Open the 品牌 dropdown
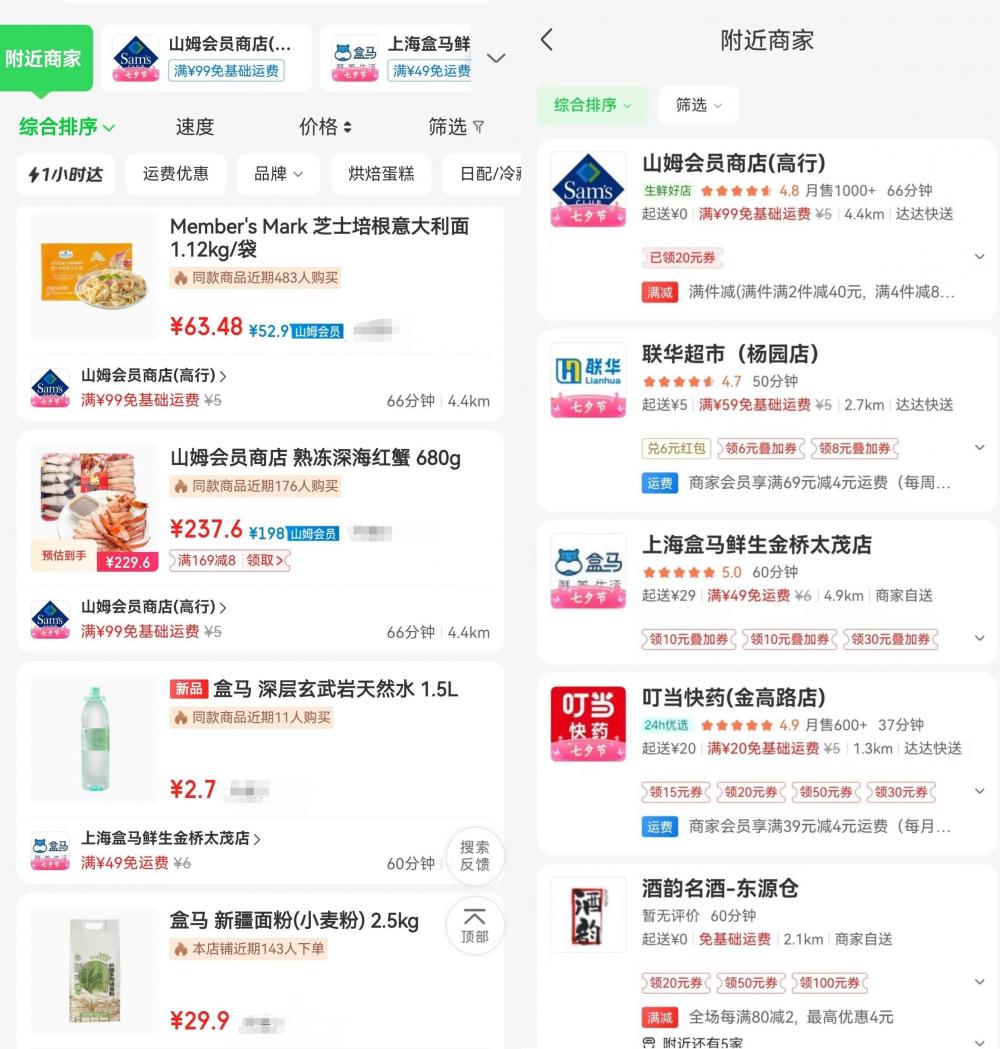Screen dimensions: 1000x1049 pyautogui.click(x=278, y=174)
